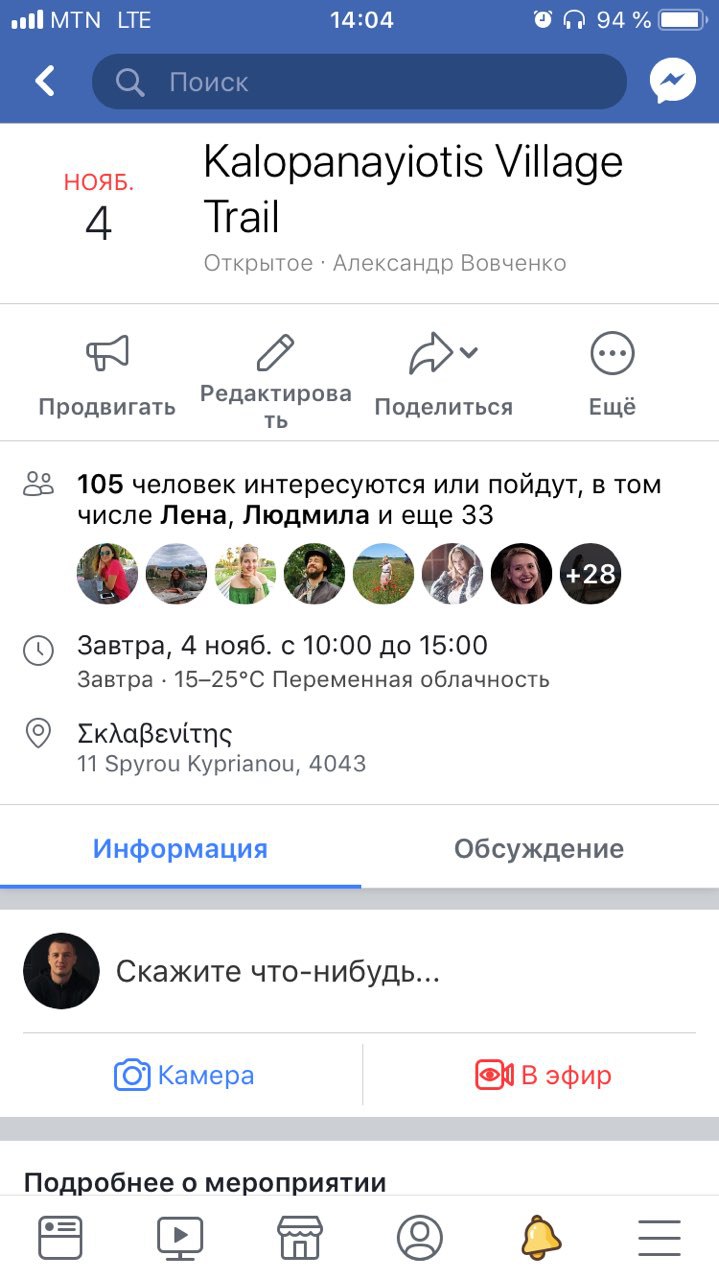The width and height of the screenshot is (719, 1280).
Task: Tap Продвигать to promote the event
Action: coord(107,376)
